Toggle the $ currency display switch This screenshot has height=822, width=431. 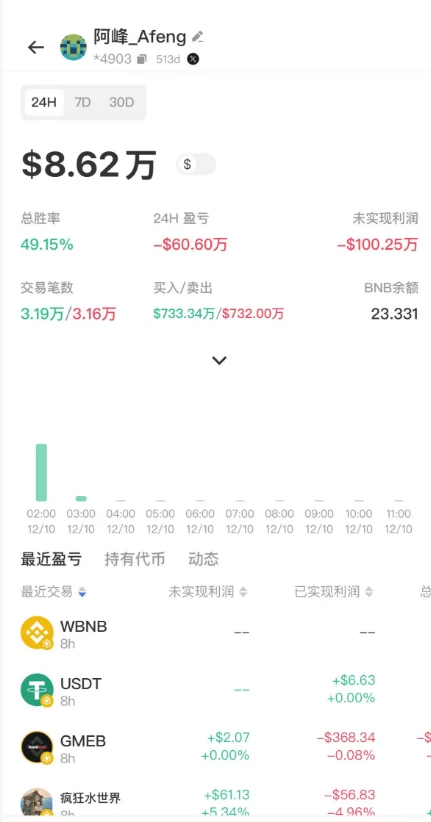pos(196,164)
